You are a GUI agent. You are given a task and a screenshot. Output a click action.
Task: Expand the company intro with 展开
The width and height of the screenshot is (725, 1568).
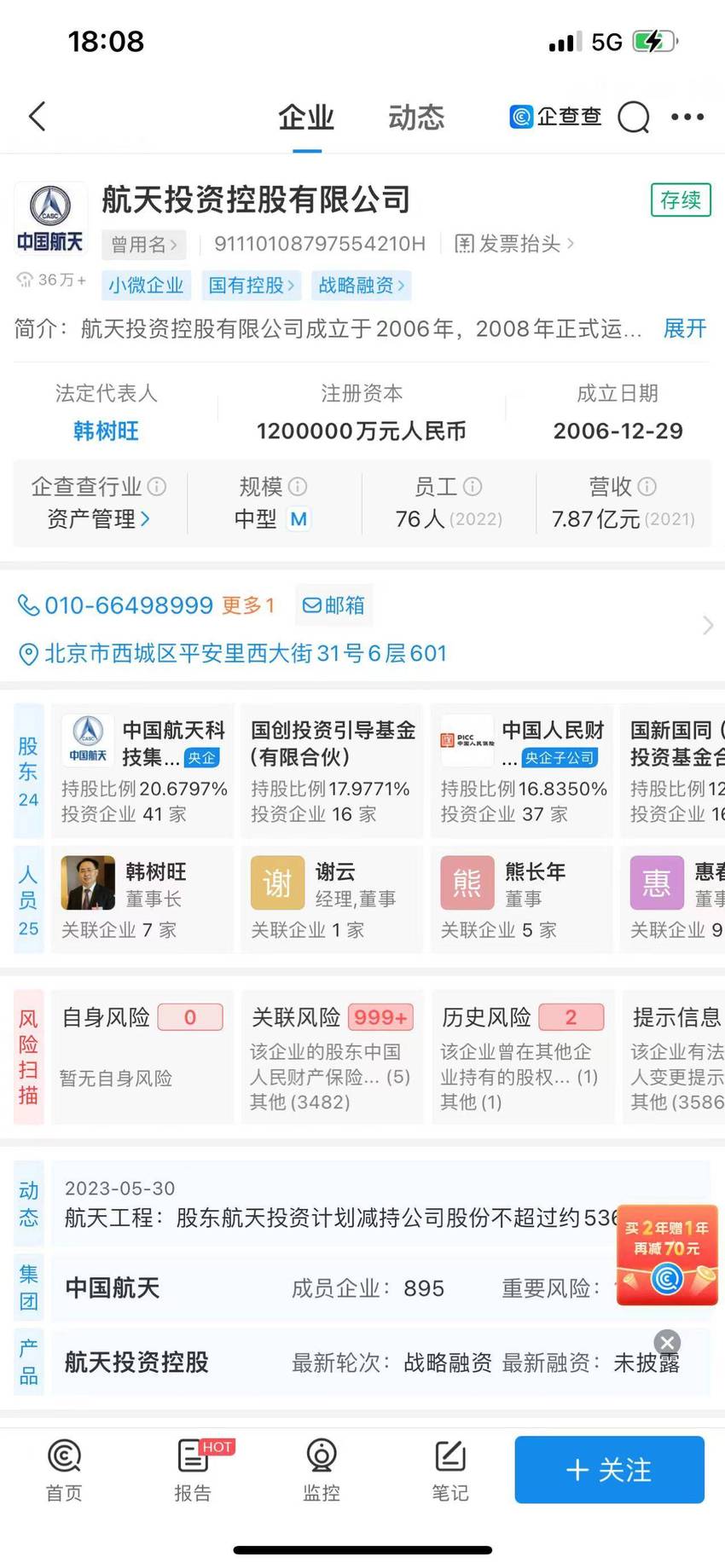tap(685, 328)
